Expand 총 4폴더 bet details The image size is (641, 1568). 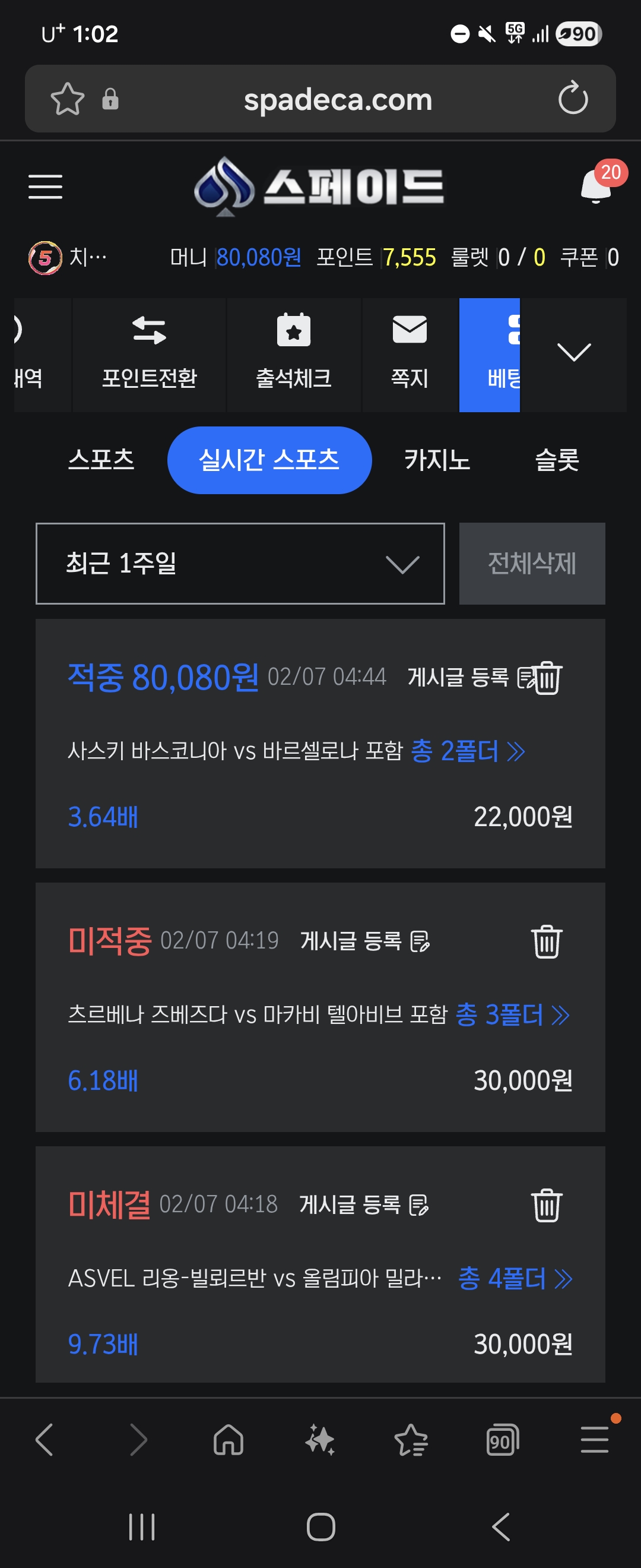click(x=515, y=1278)
